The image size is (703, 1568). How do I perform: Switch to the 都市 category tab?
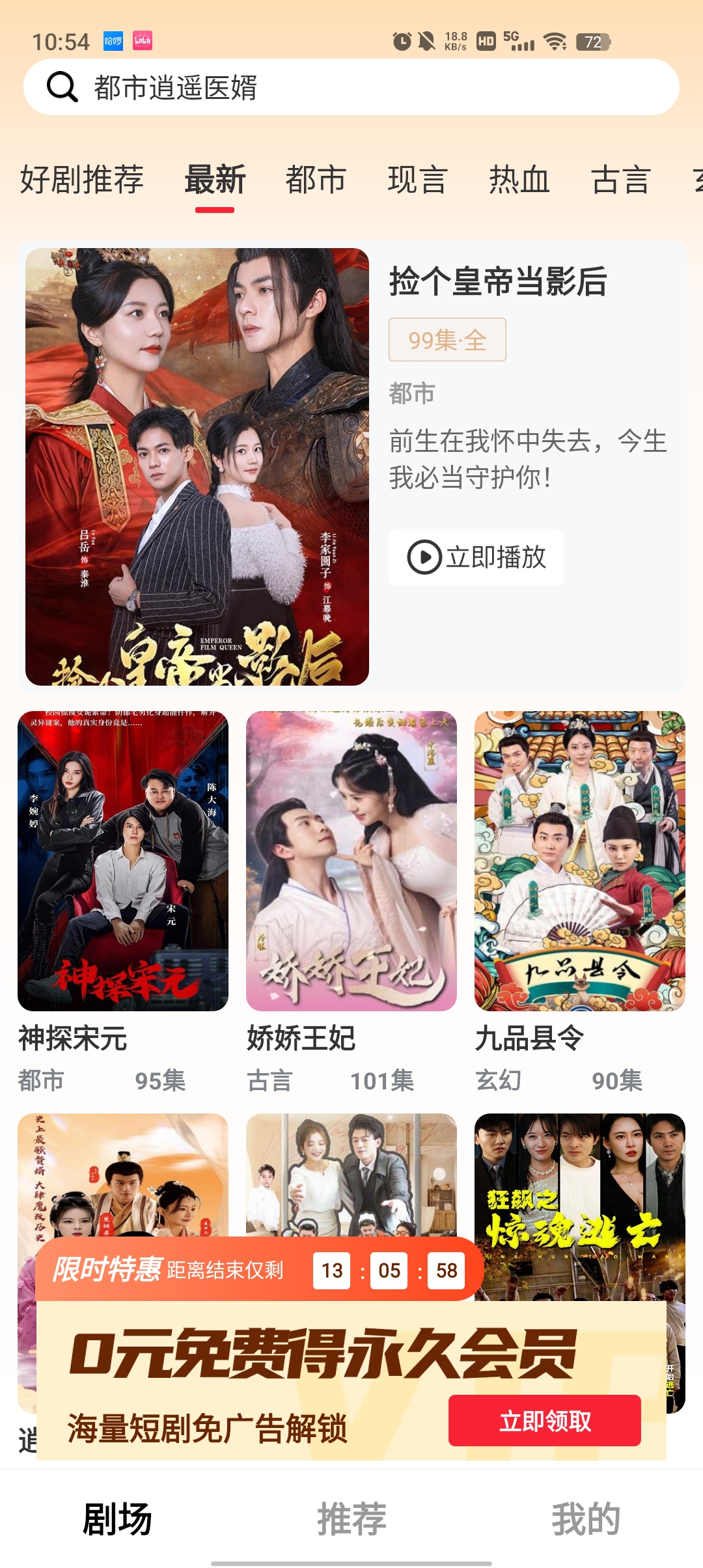click(x=316, y=180)
